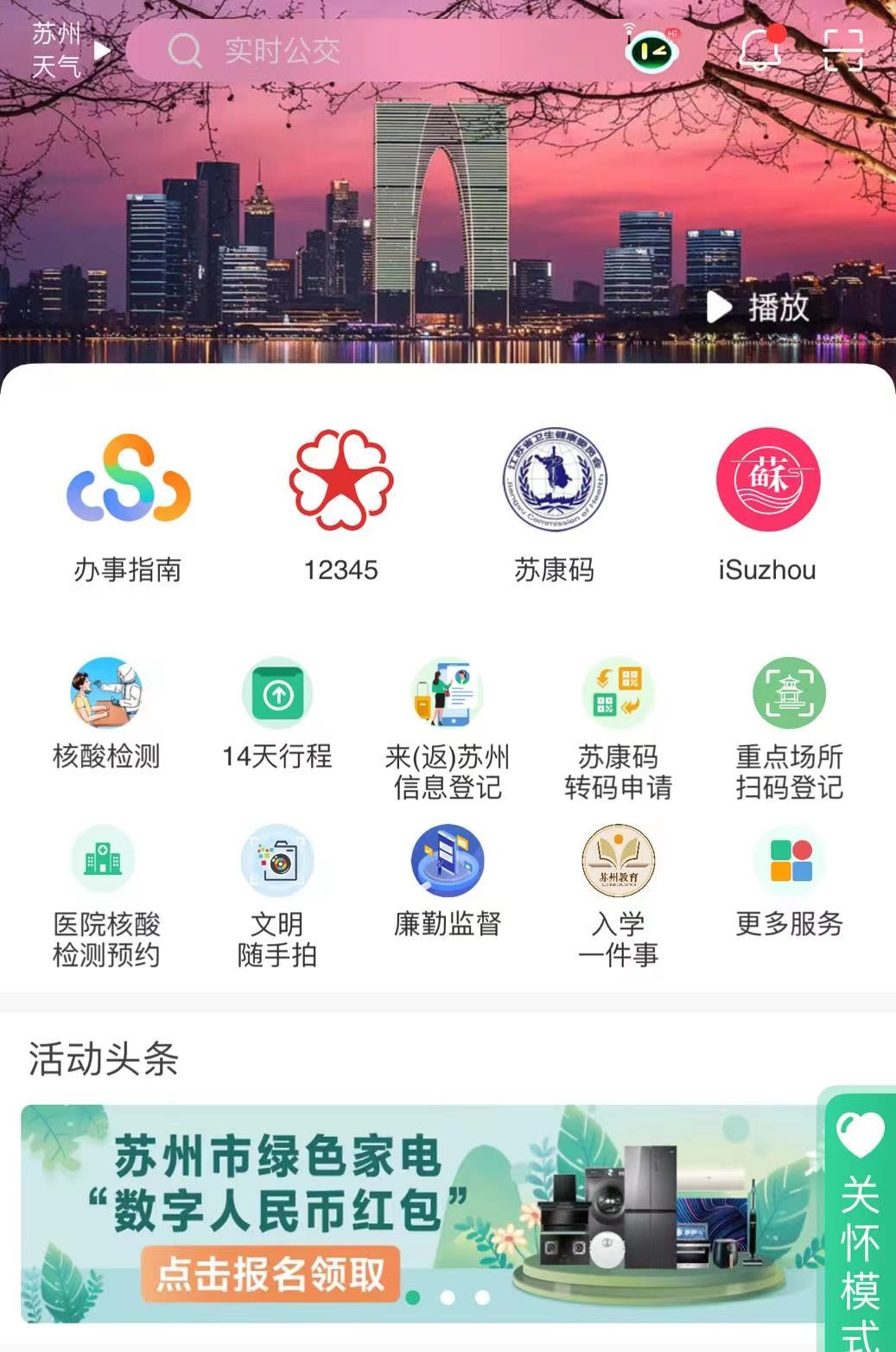Book 医院核酸检测预约 hospital appointment
The image size is (896, 1352).
pyautogui.click(x=104, y=862)
